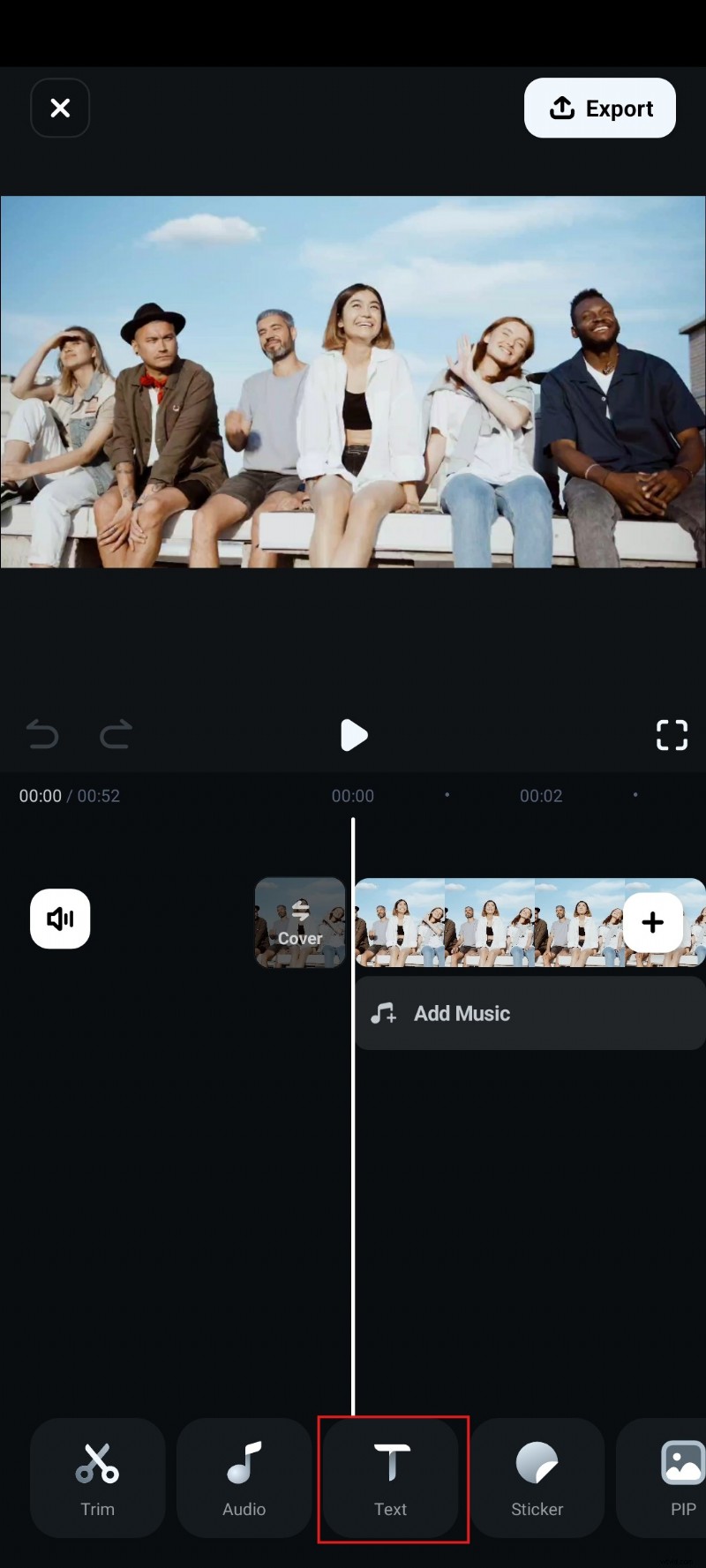Undo the last edit
Viewport: 706px width, 1568px height.
pyautogui.click(x=42, y=734)
